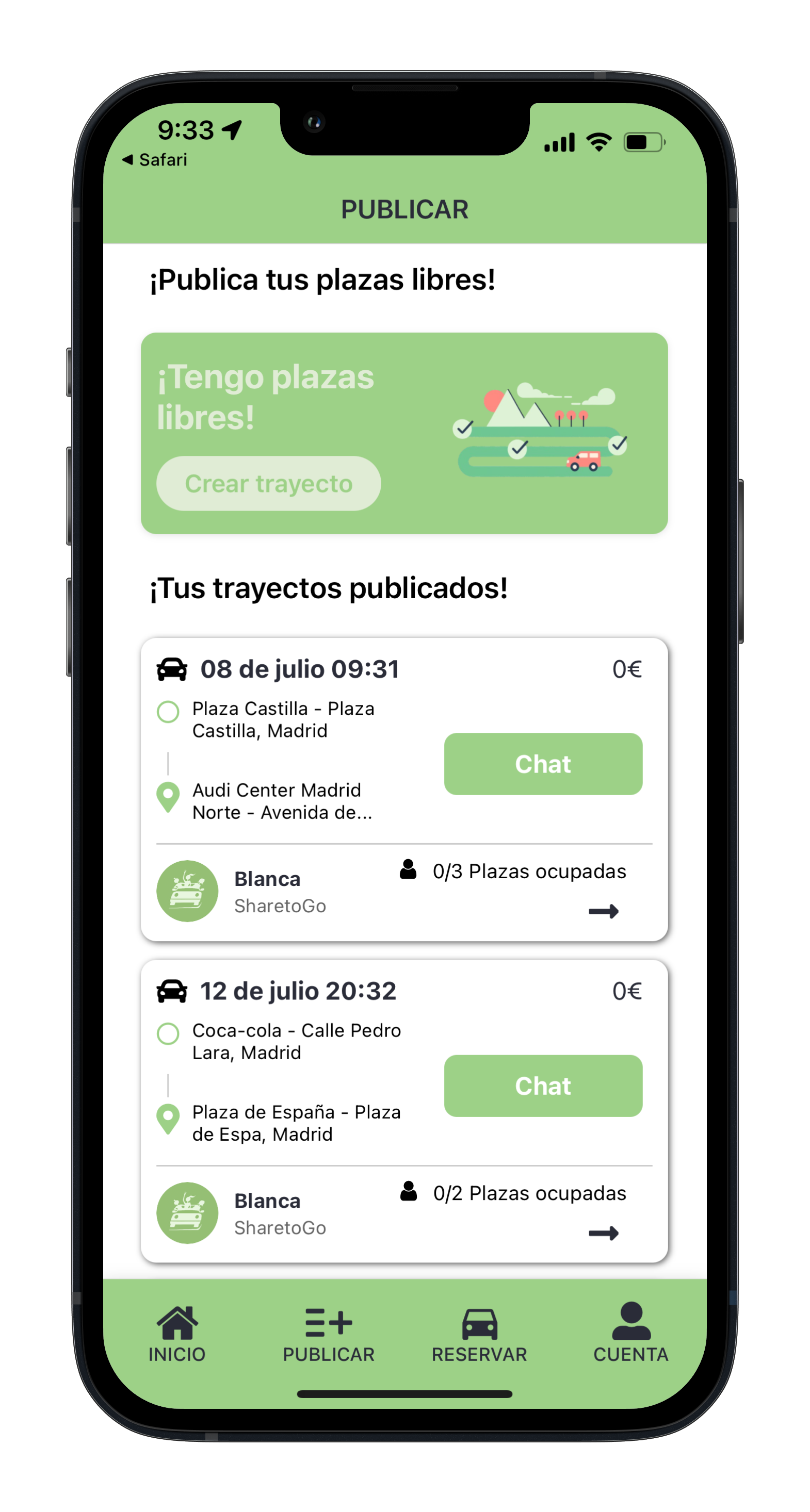Image resolution: width=810 pixels, height=1512 pixels.
Task: Return to Safari via back link
Action: click(x=155, y=160)
